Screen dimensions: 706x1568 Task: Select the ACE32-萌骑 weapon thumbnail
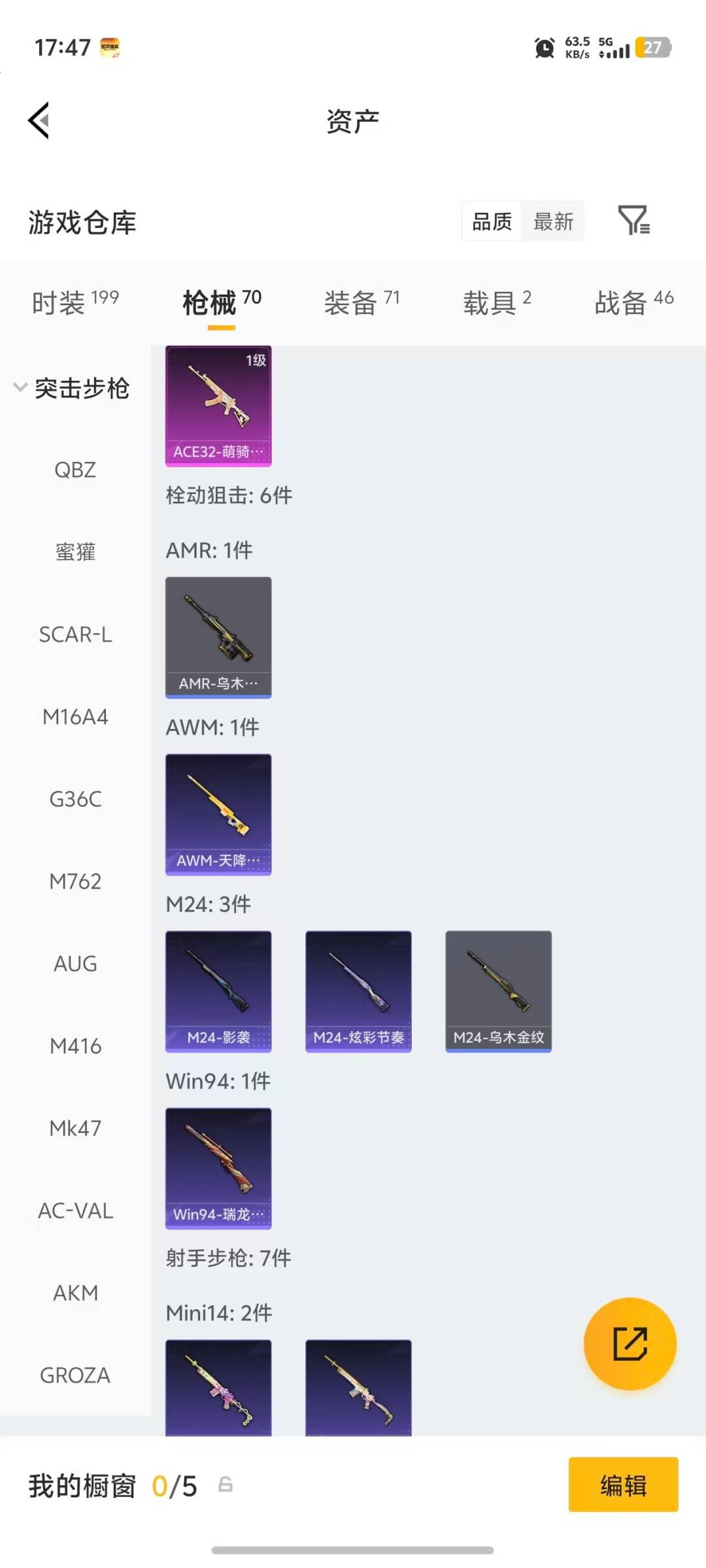pyautogui.click(x=218, y=405)
